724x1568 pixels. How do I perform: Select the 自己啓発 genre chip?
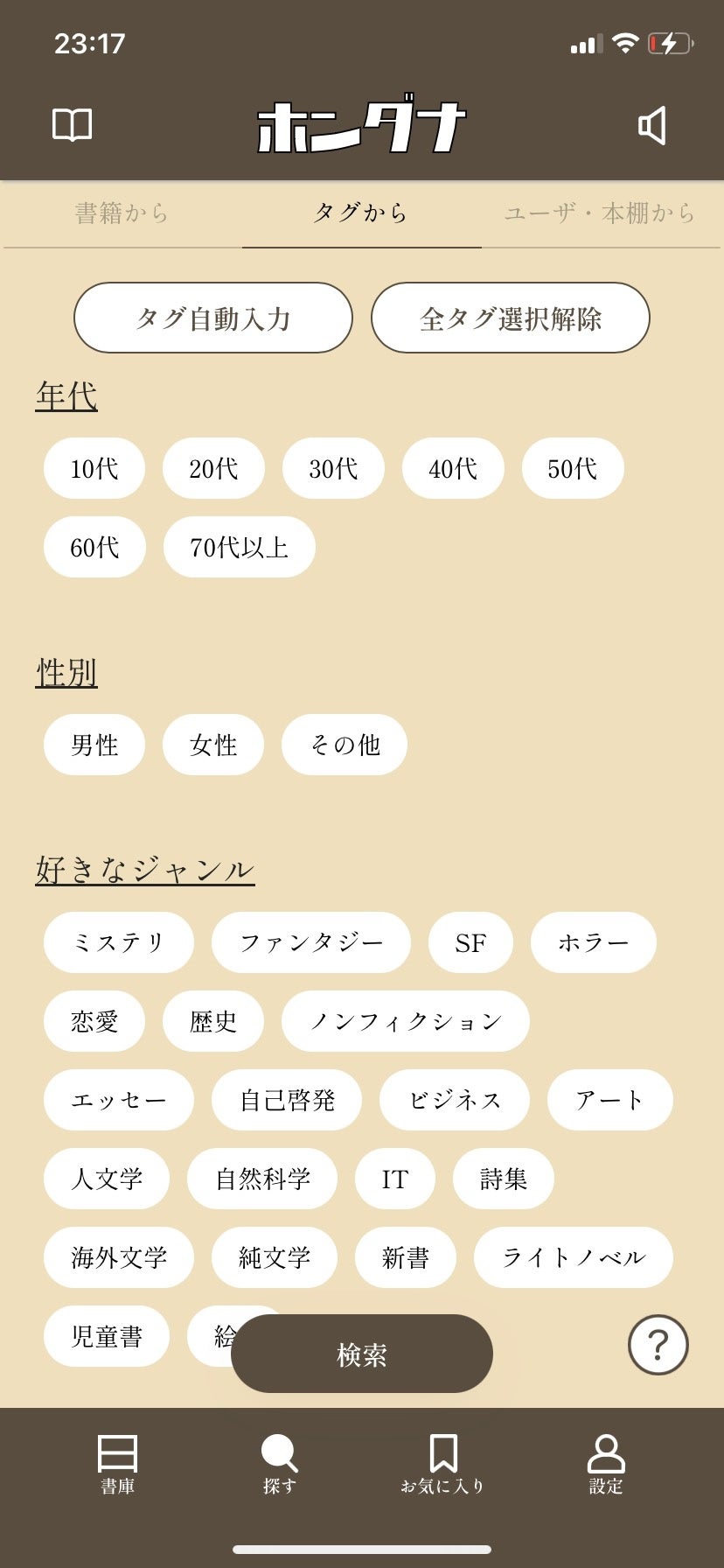(x=287, y=1100)
